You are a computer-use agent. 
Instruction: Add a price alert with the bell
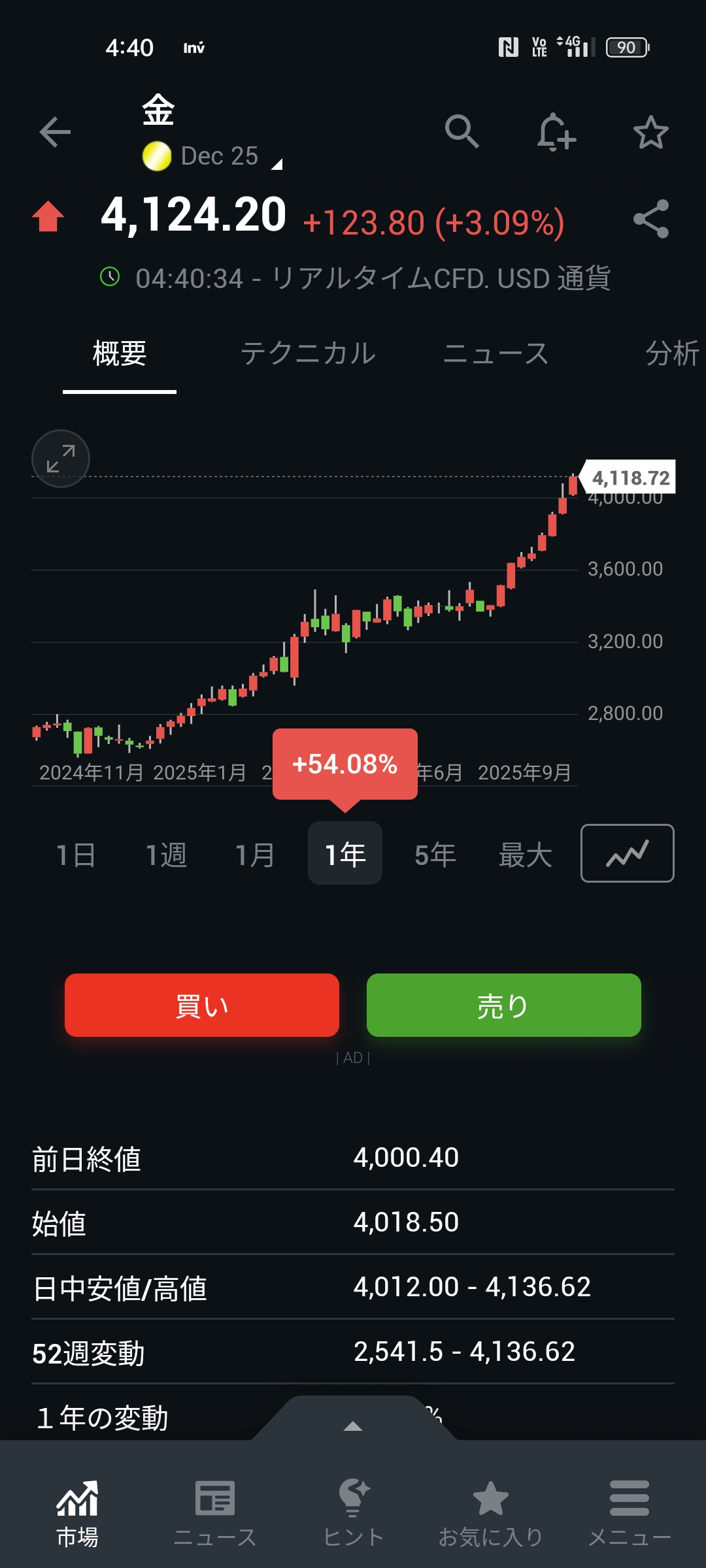556,133
